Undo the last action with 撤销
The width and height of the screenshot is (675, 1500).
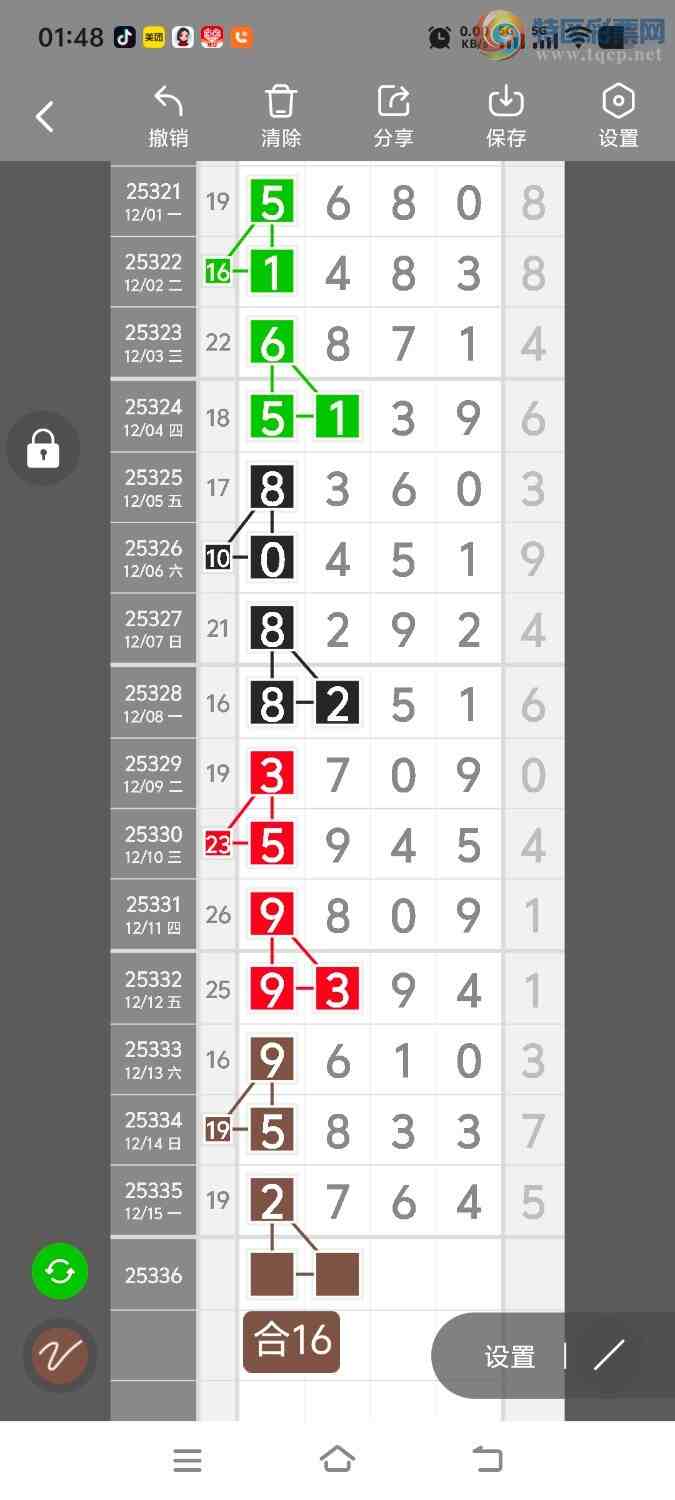(168, 117)
